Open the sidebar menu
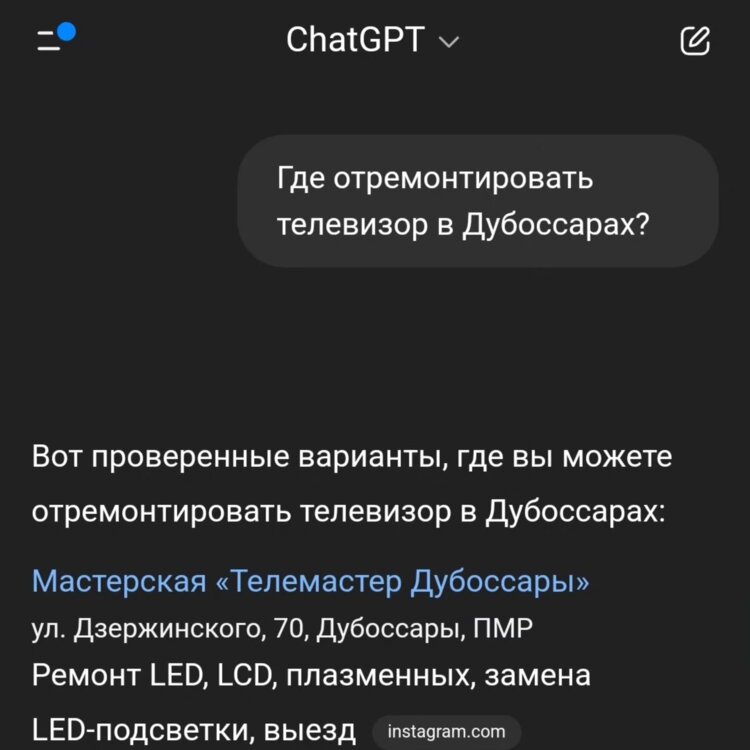This screenshot has width=750, height=750. 52,40
